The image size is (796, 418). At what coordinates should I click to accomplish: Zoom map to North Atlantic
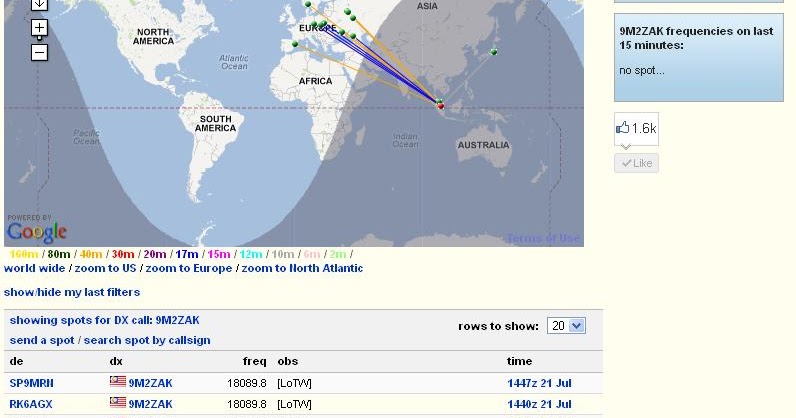[302, 268]
